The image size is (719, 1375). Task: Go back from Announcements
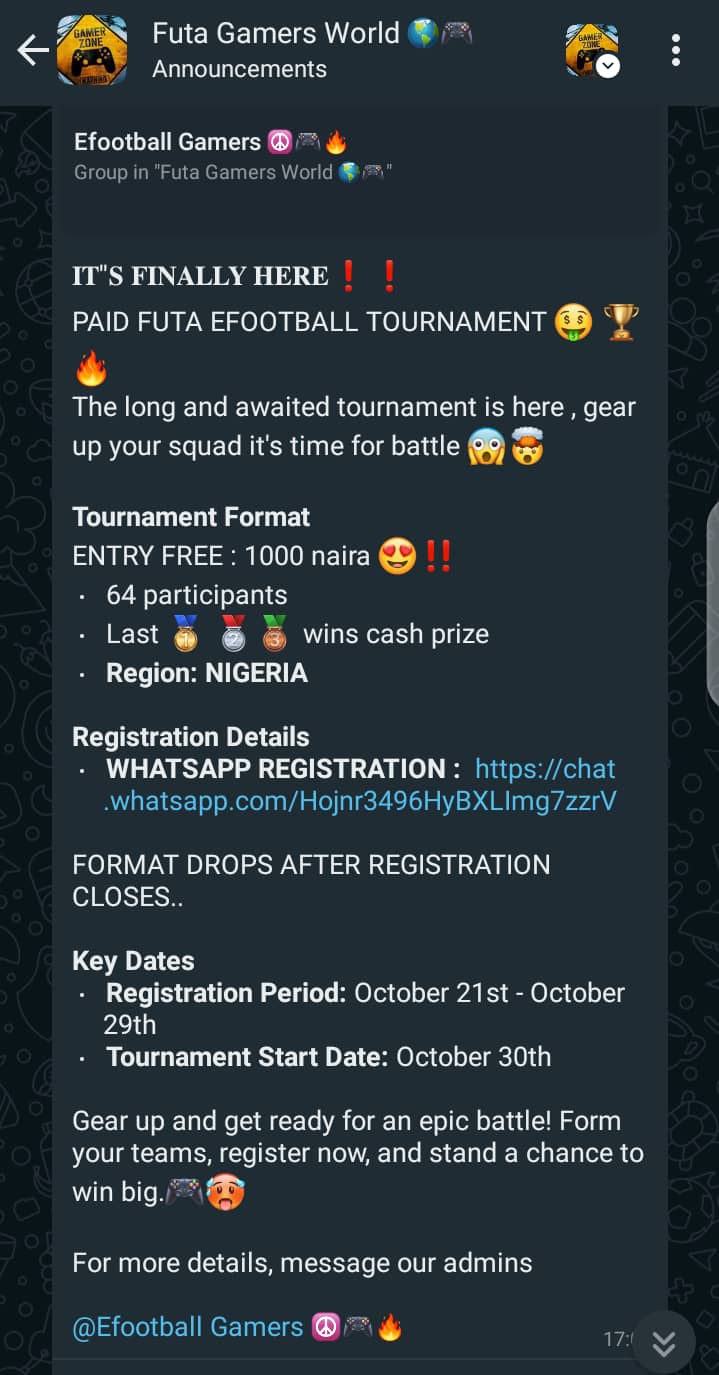[32, 50]
